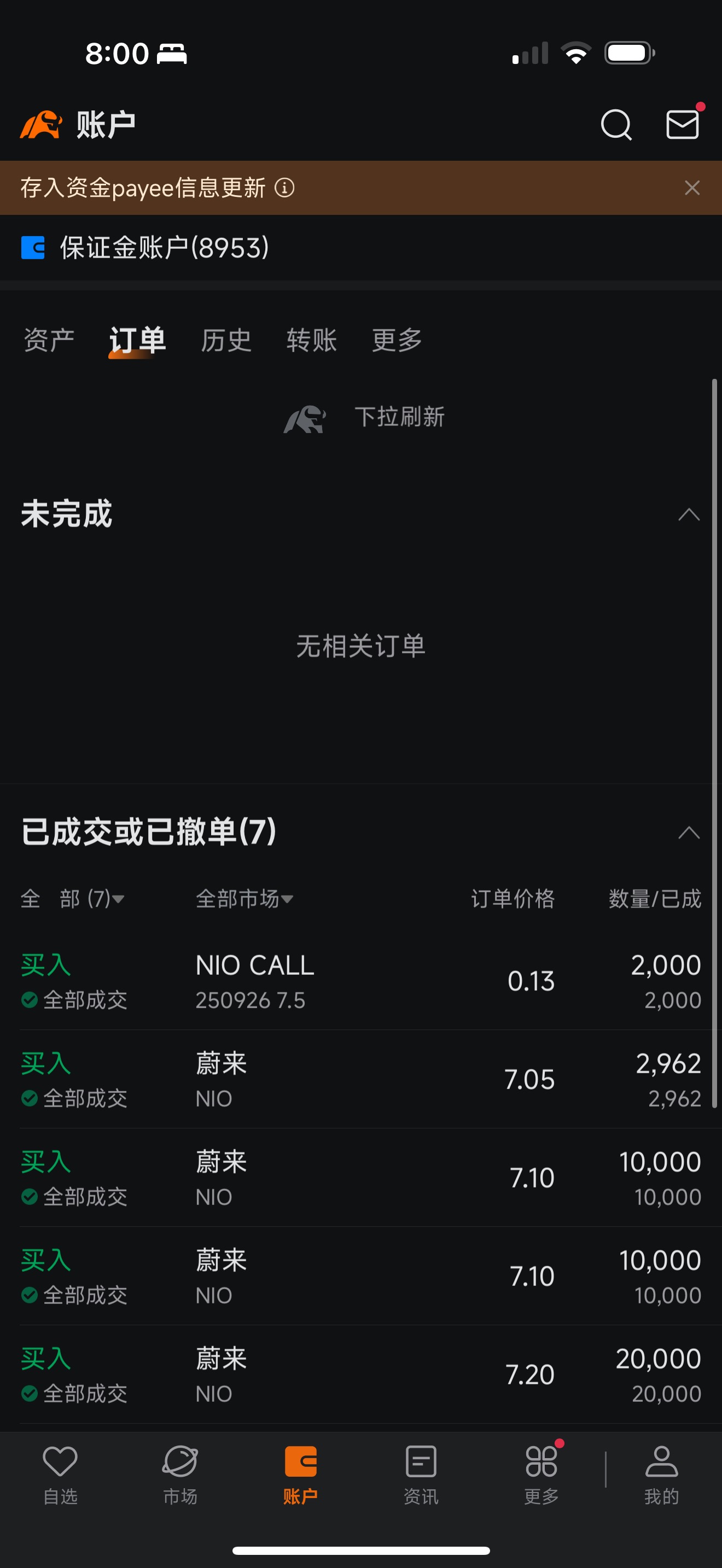Open the 全部市场 market filter dropdown
The image size is (722, 1568).
pos(243,899)
